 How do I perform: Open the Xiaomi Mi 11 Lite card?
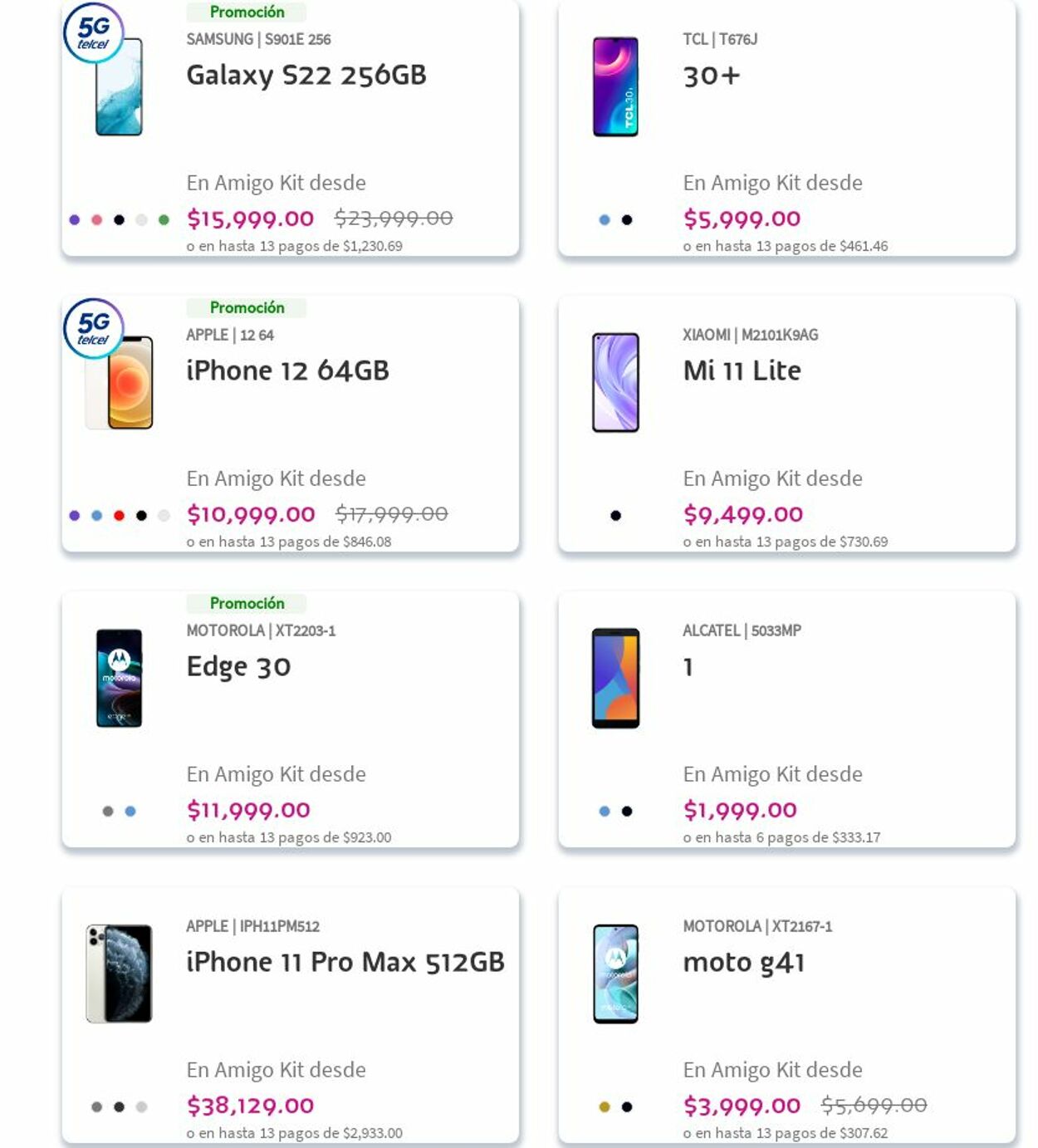742,370
